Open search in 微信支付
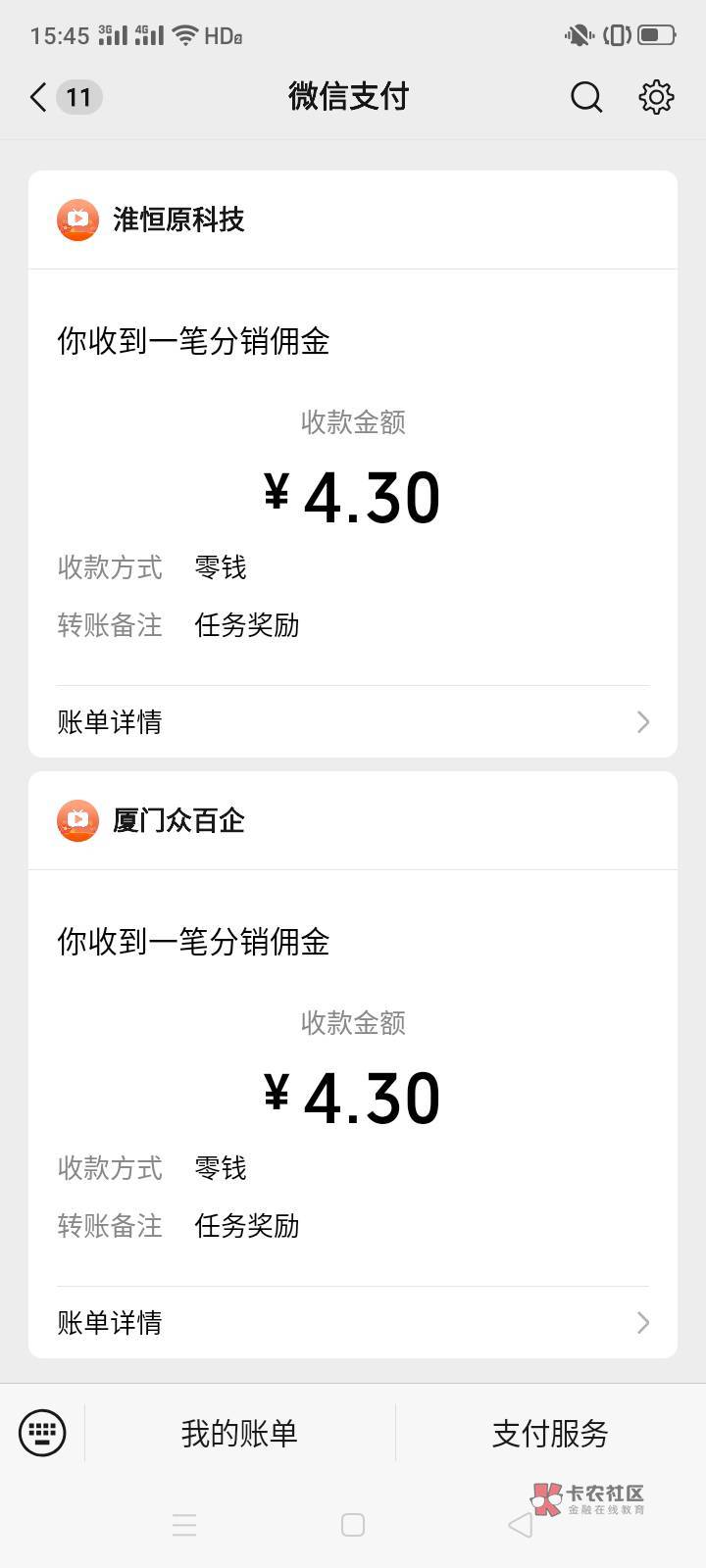 click(x=586, y=97)
